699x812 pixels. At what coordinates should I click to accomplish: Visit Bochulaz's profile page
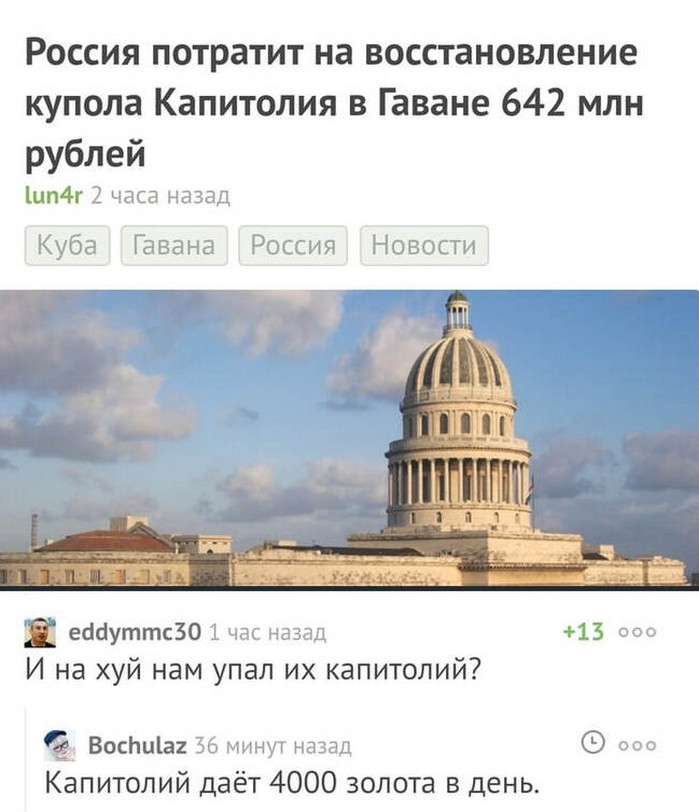point(137,744)
